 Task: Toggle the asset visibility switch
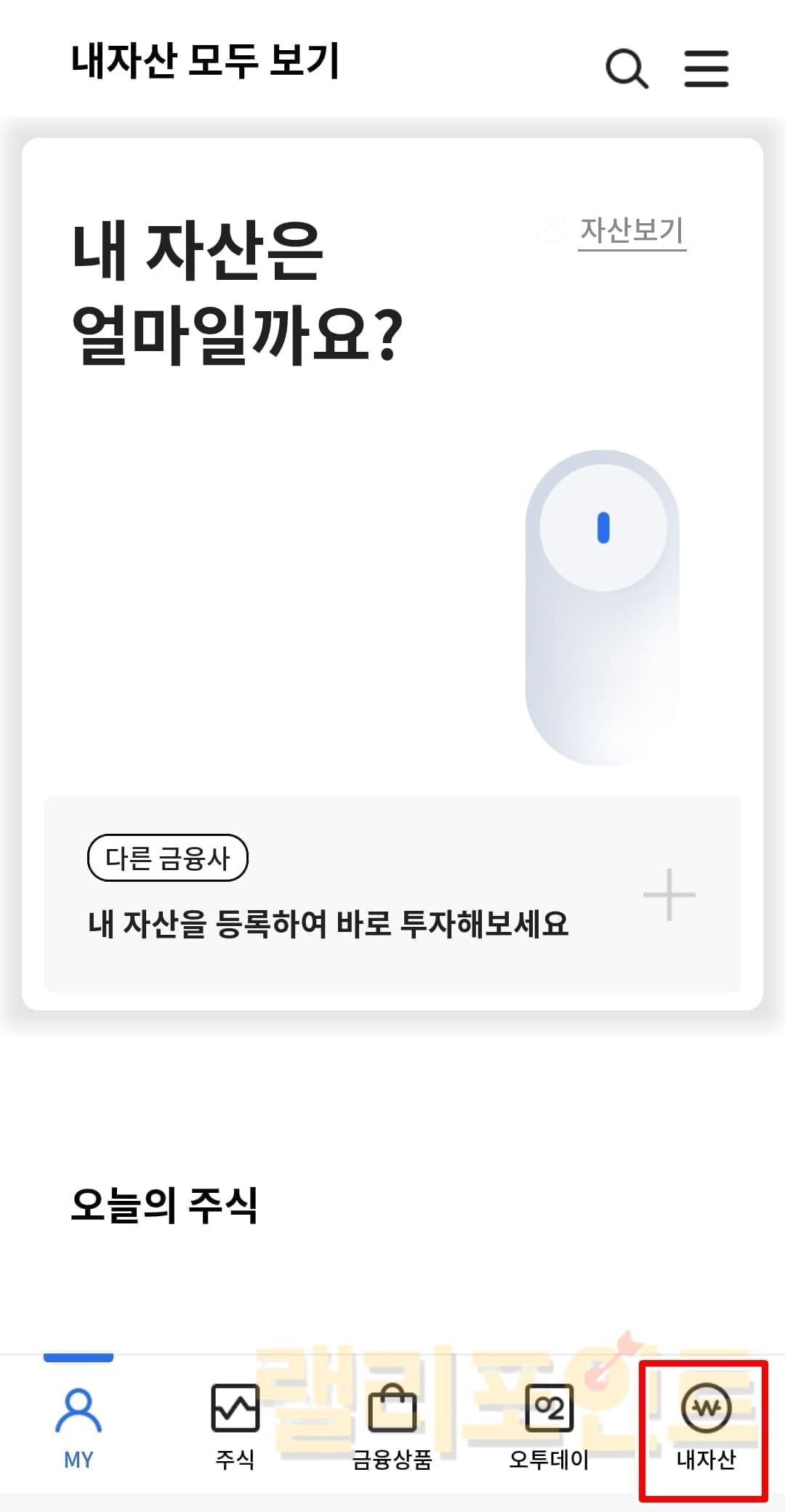pos(603,606)
